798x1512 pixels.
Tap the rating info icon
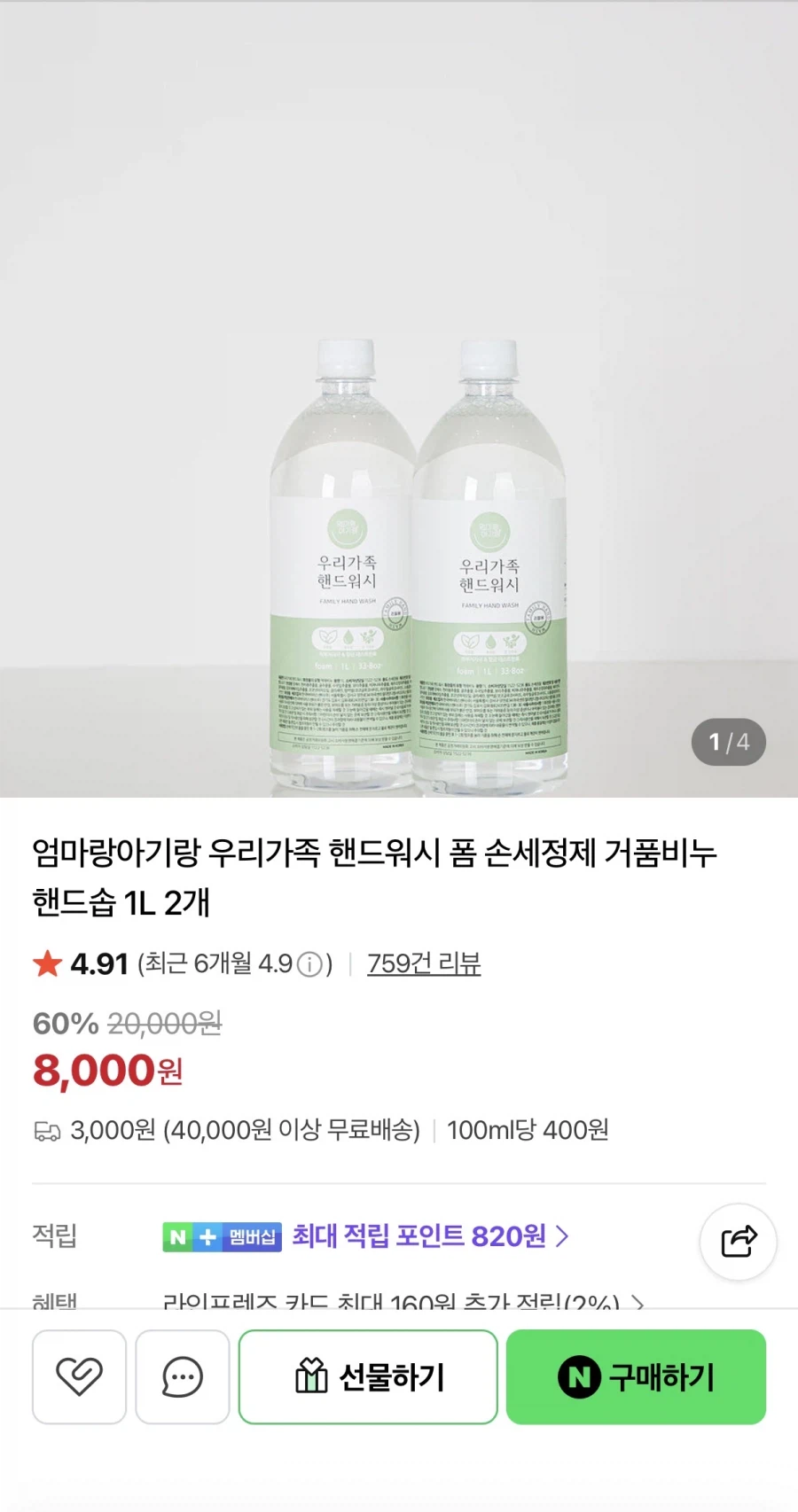point(309,964)
